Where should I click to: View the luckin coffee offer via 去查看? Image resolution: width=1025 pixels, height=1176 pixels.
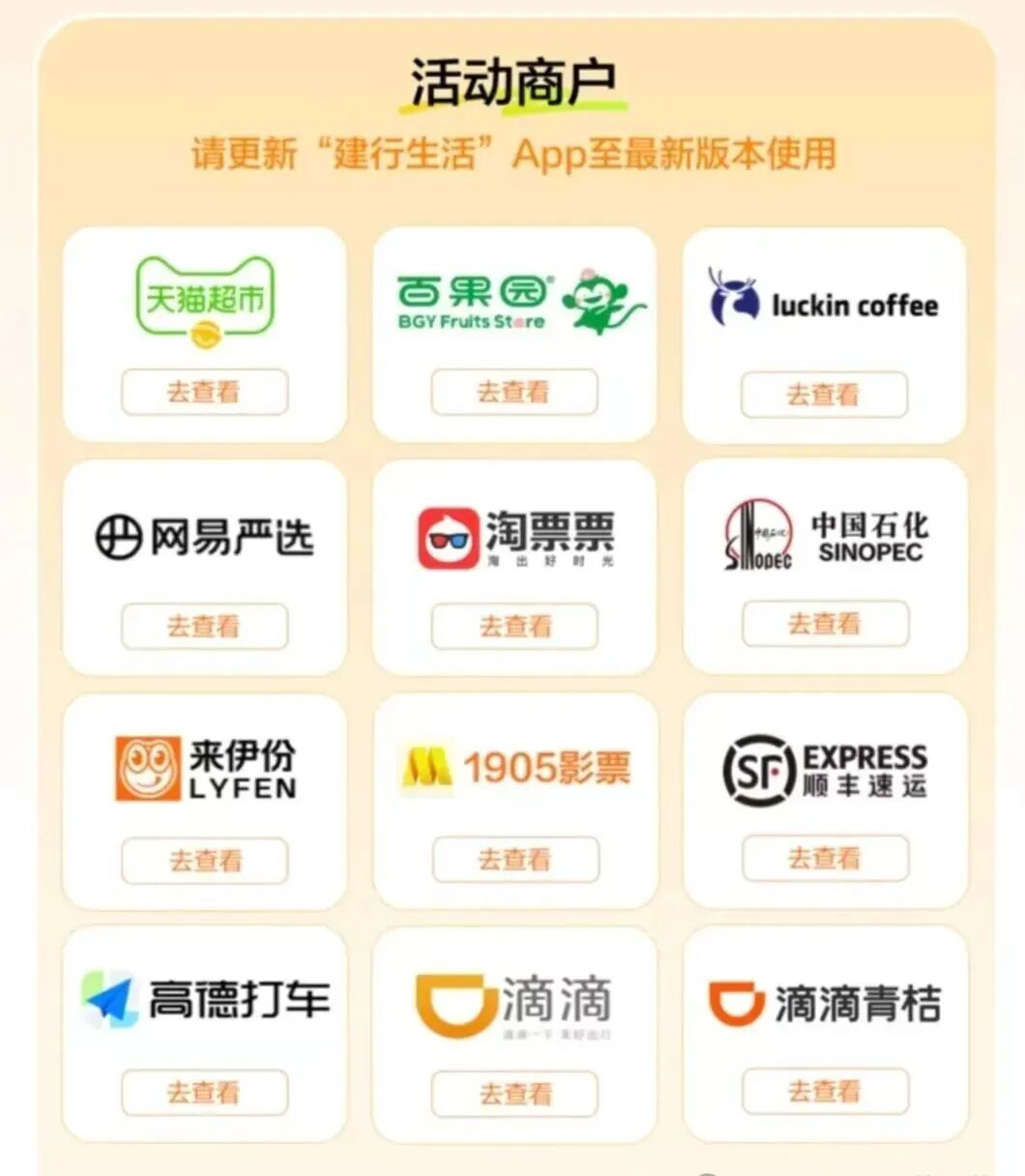pos(824,395)
